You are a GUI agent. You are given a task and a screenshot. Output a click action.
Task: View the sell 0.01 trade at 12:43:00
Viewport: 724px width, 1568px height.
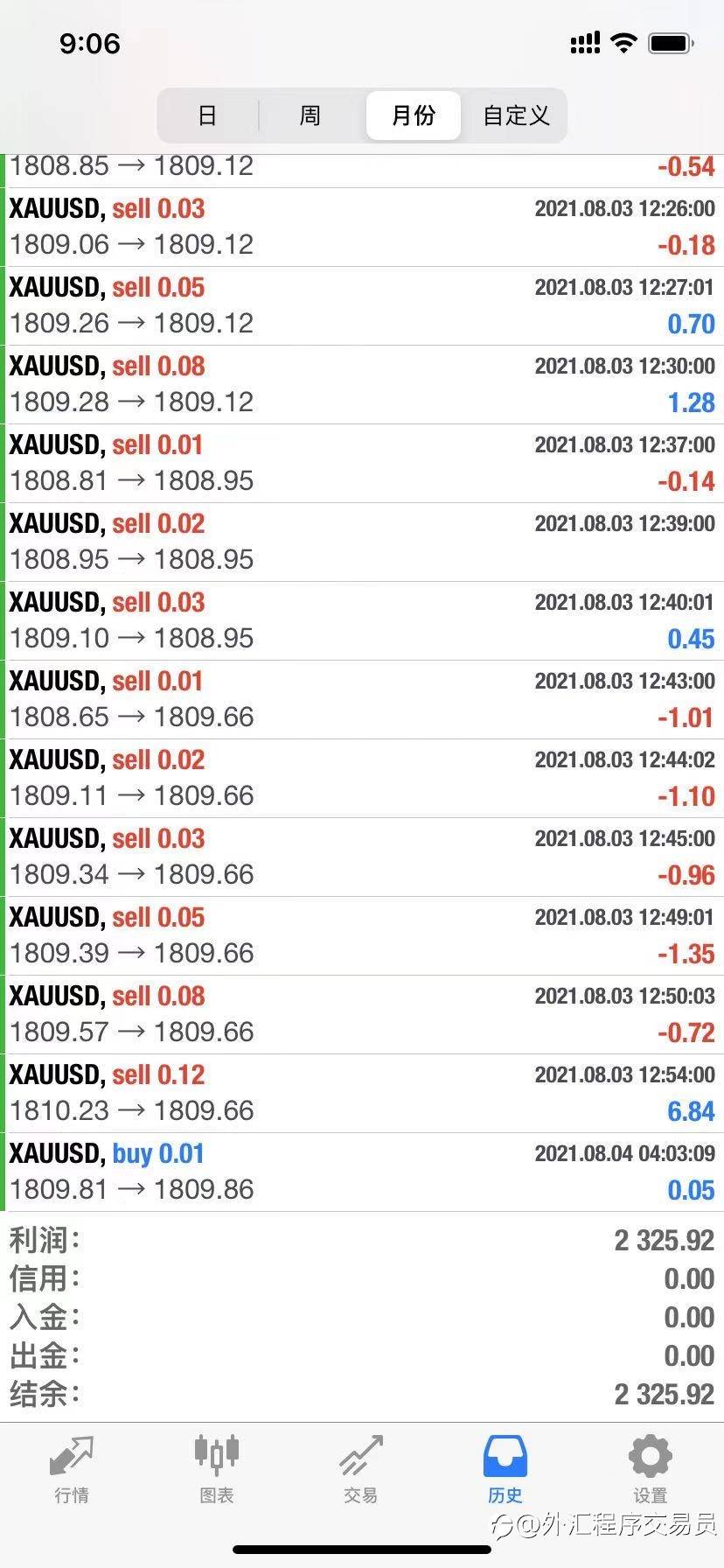click(362, 700)
